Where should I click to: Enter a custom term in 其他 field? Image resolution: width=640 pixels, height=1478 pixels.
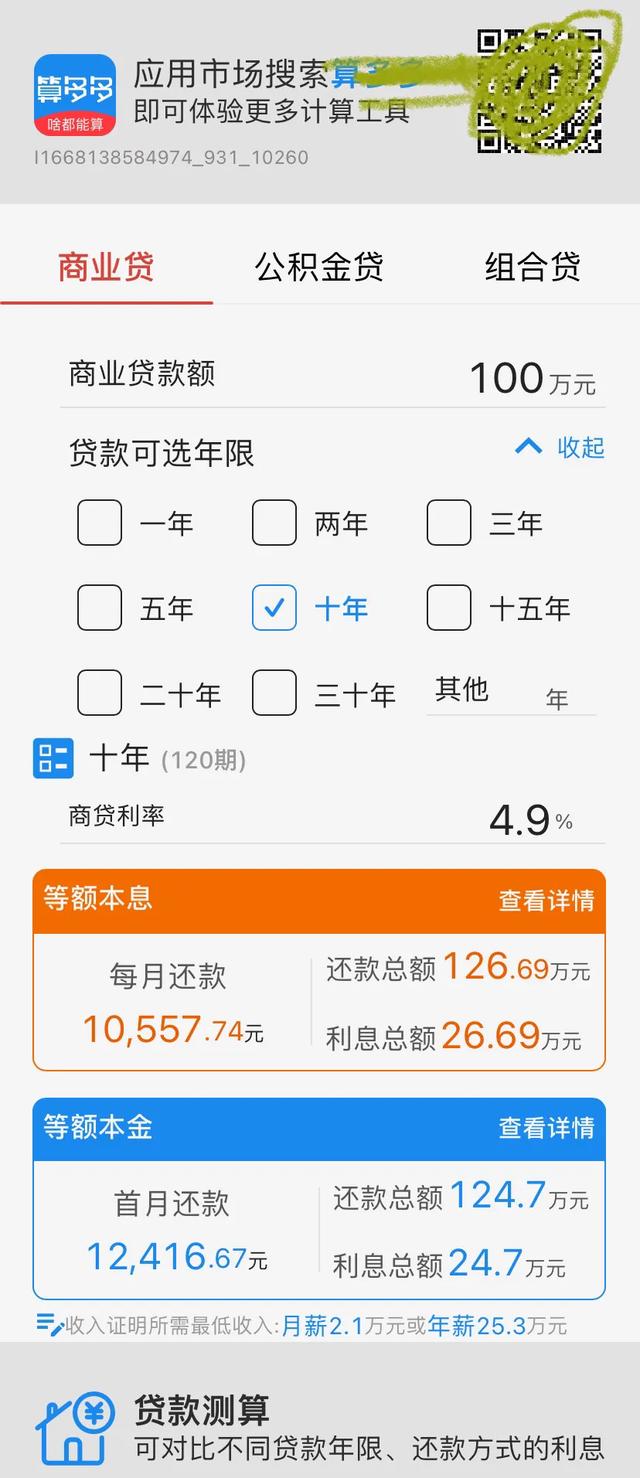tap(515, 693)
